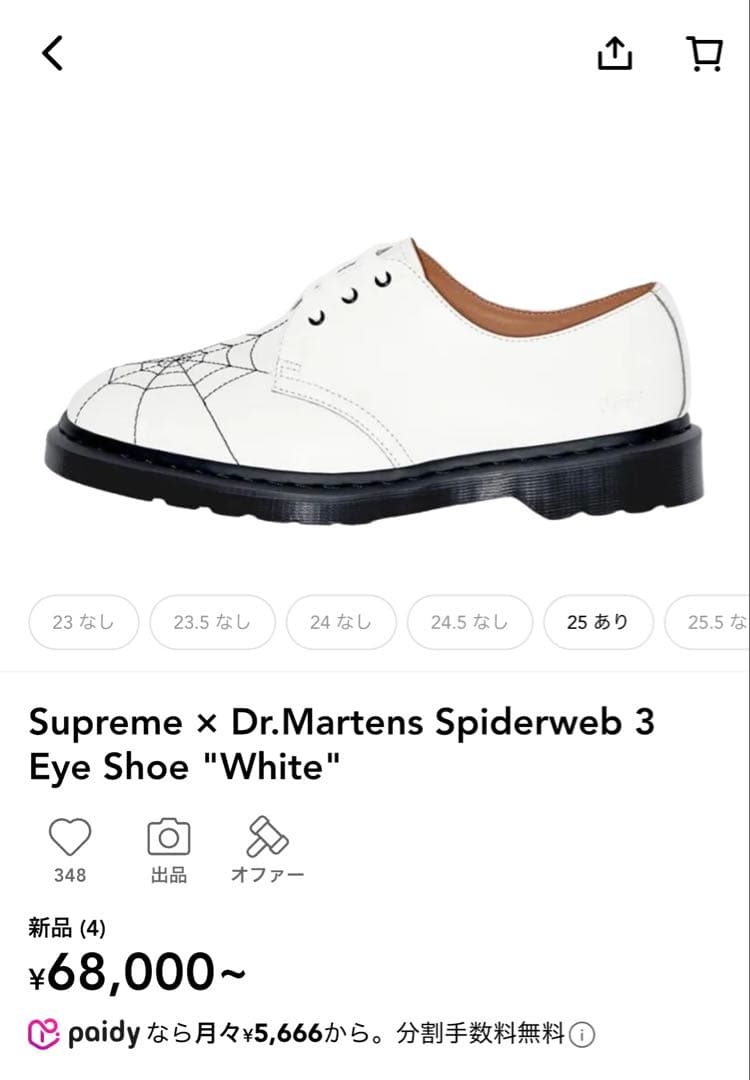The height and width of the screenshot is (1080, 750).
Task: Select the size 23 なし chip
Action: tap(83, 622)
